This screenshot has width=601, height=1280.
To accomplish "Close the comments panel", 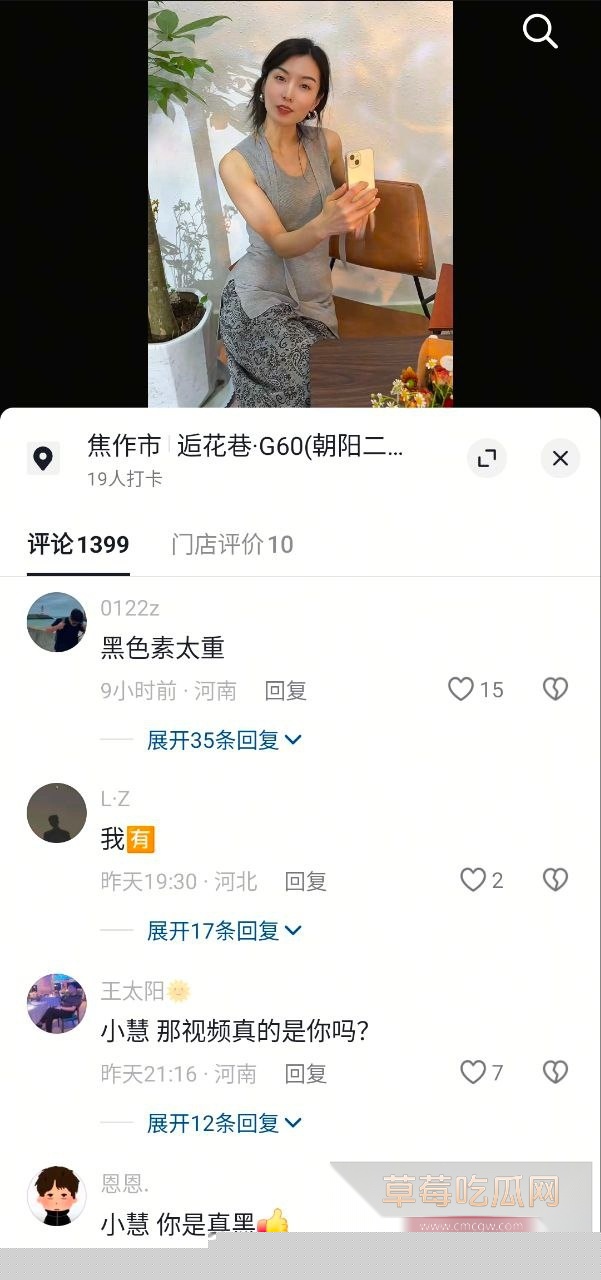I will 560,459.
